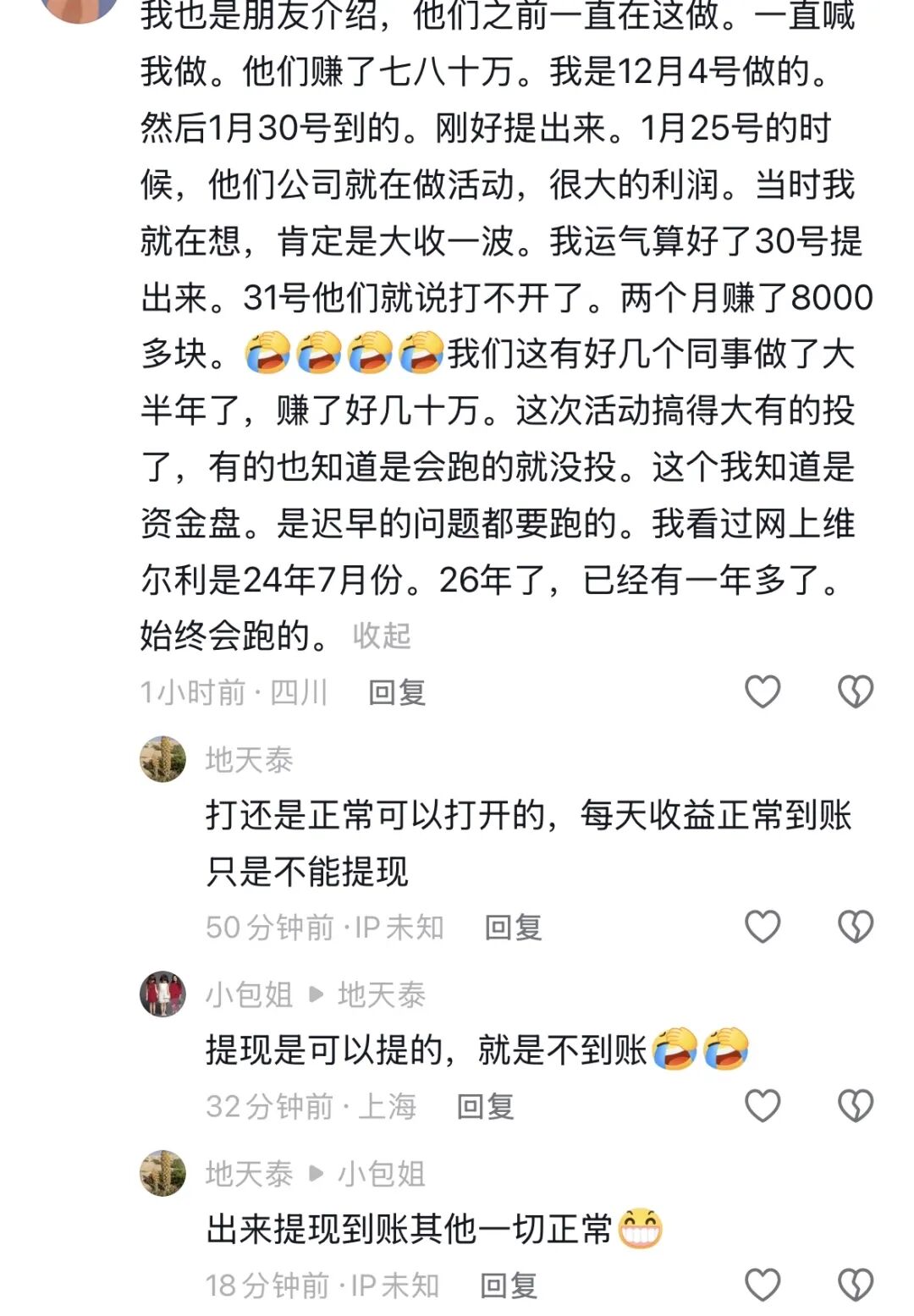Collapse the long comment via 收起
The image size is (914, 1316).
[x=382, y=636]
